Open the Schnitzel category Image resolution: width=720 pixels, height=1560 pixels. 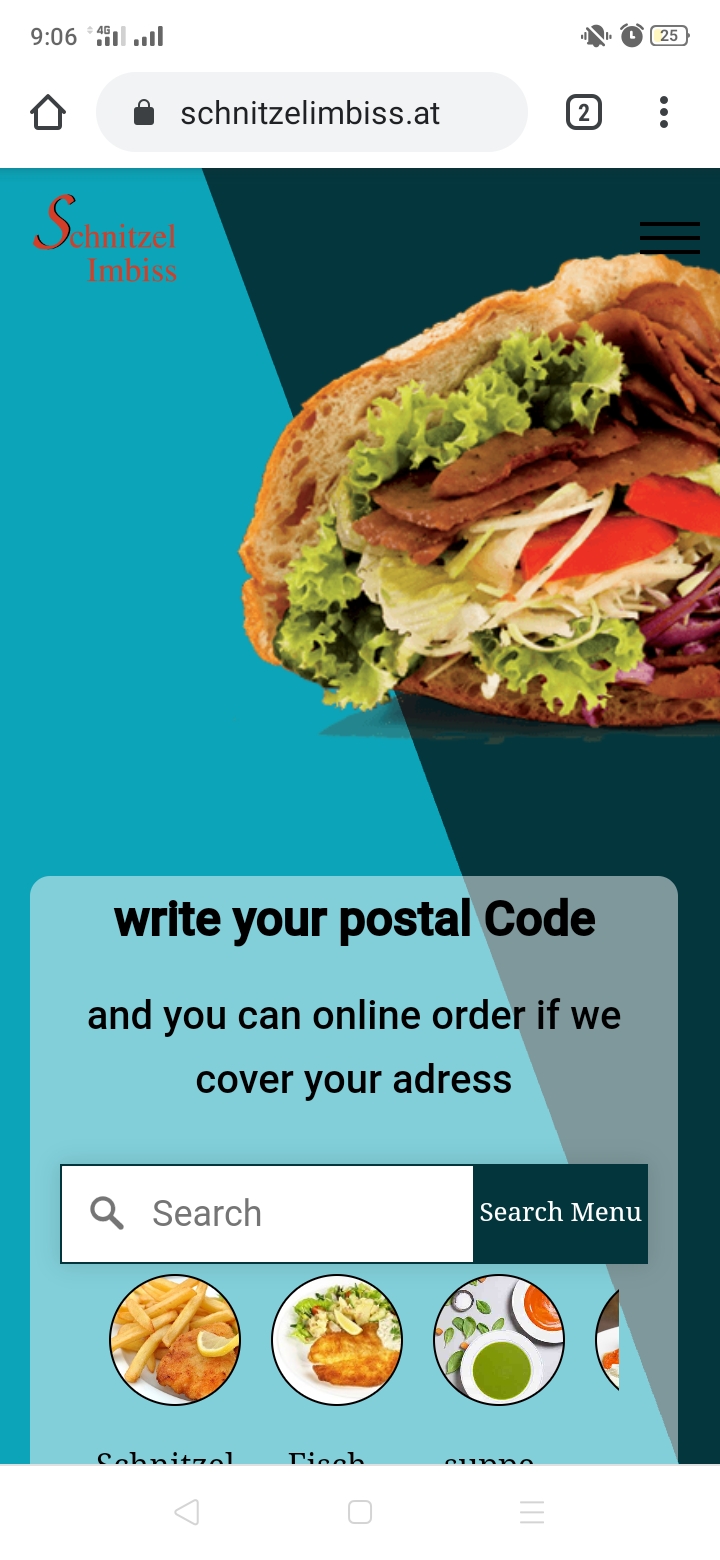point(175,1340)
